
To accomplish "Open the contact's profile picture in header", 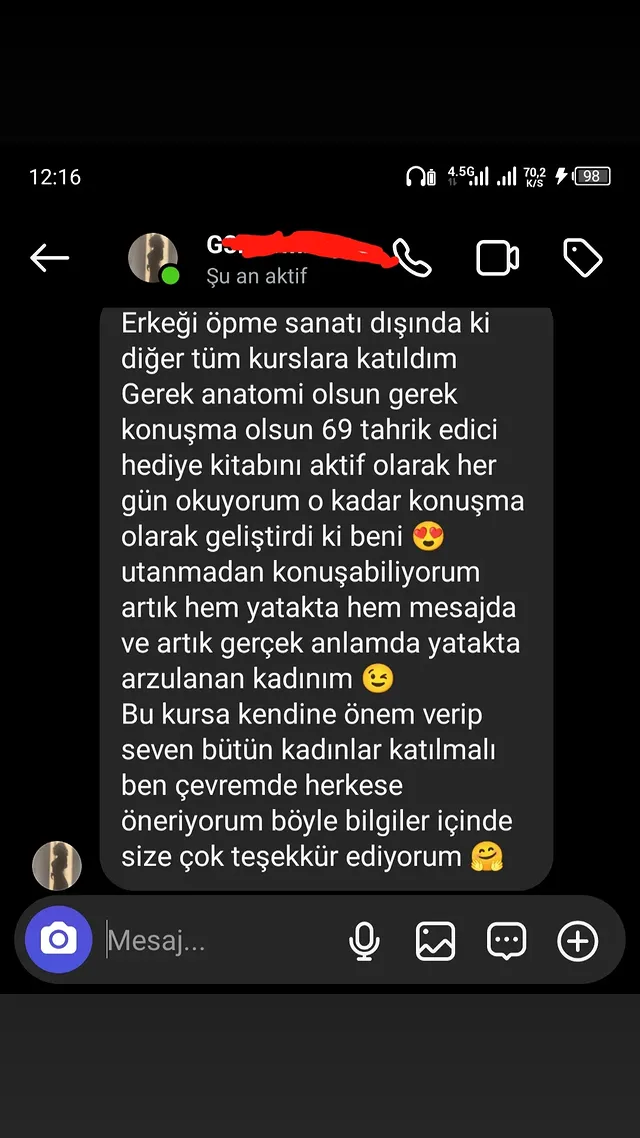I will pyautogui.click(x=153, y=258).
